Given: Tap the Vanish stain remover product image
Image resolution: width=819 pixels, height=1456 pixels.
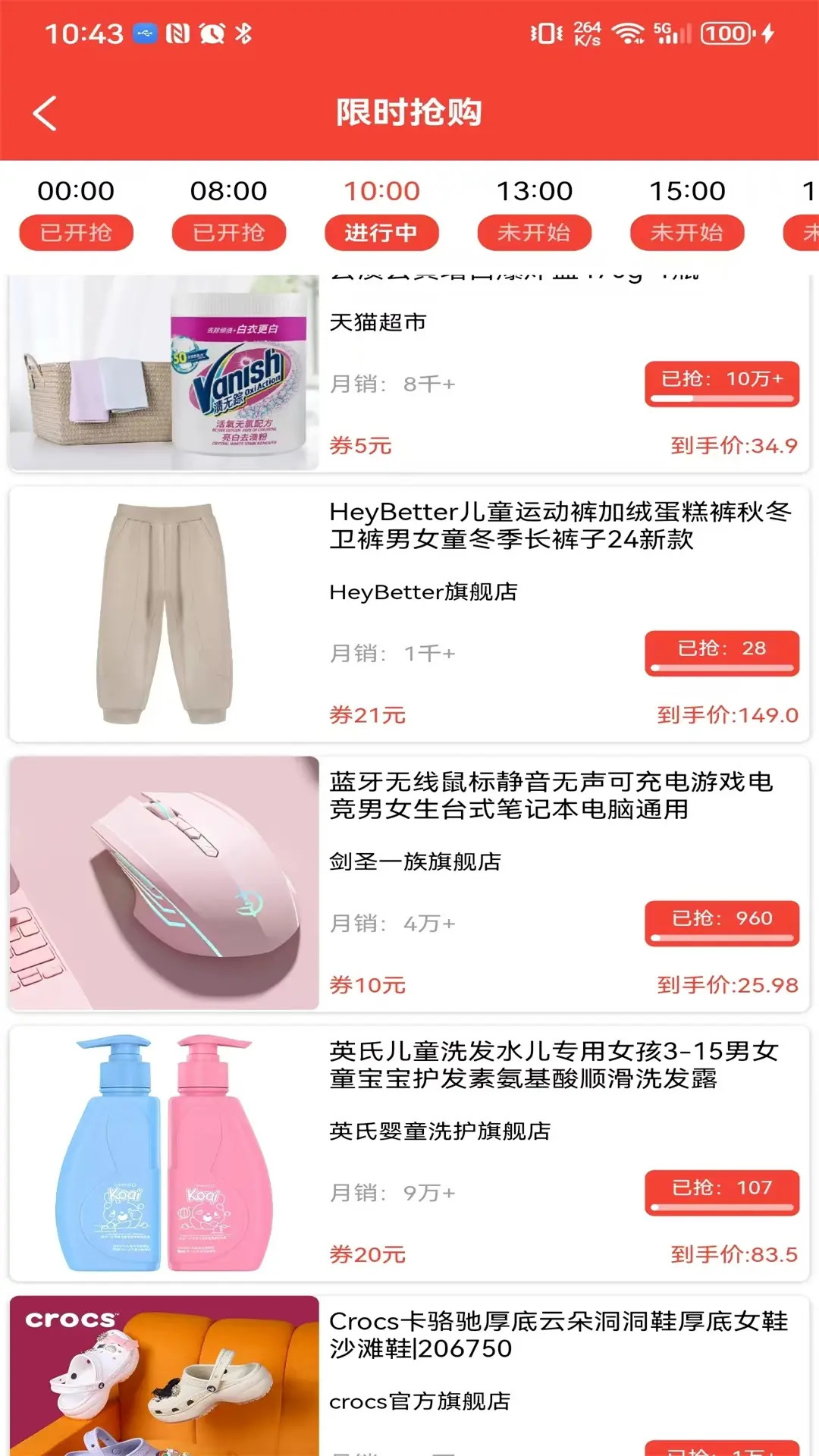Looking at the screenshot, I should (x=163, y=369).
